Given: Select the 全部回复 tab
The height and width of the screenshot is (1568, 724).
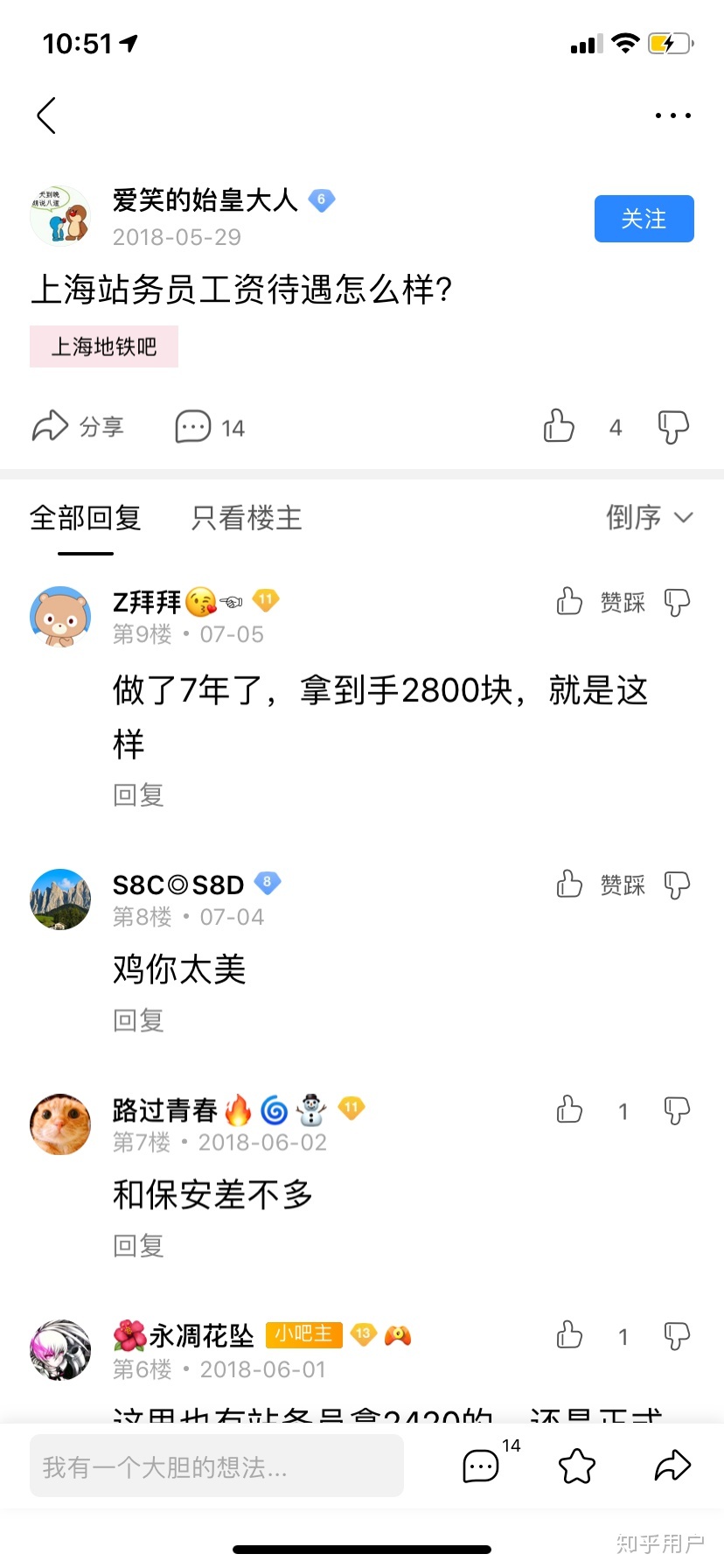Looking at the screenshot, I should tap(86, 518).
